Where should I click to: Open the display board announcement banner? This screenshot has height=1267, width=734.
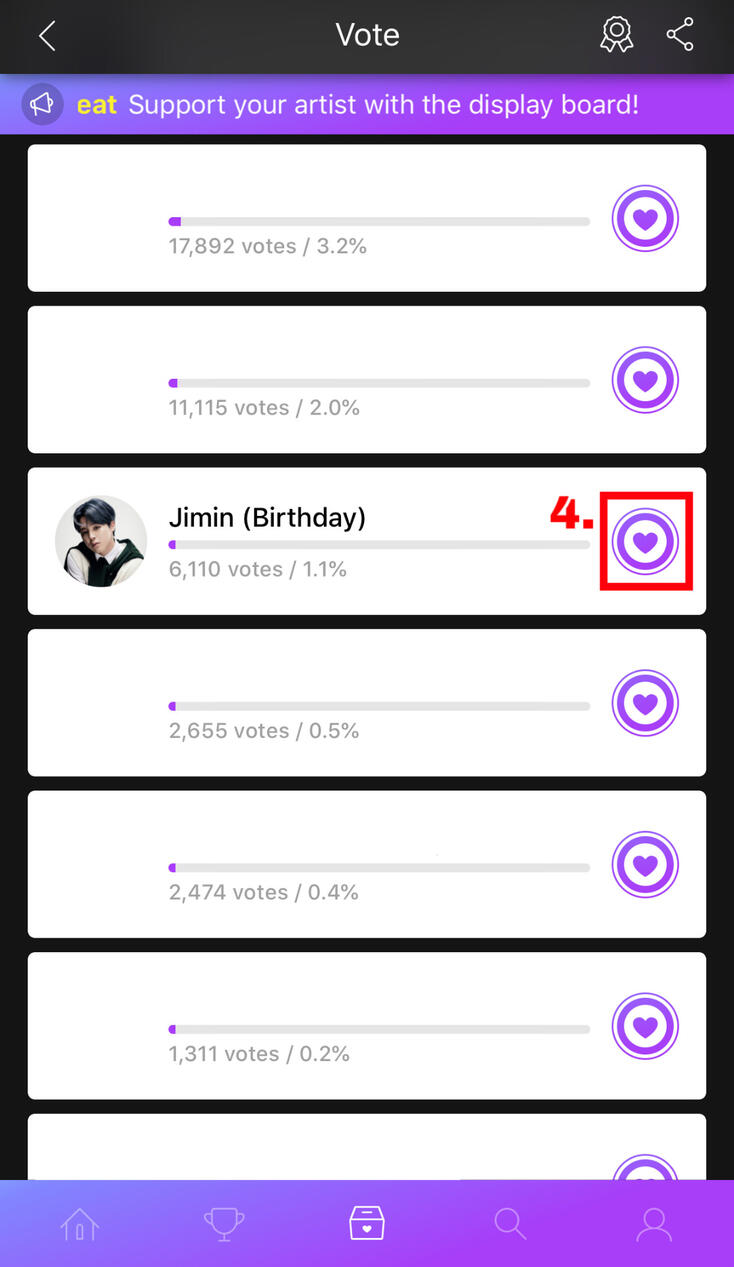point(366,104)
